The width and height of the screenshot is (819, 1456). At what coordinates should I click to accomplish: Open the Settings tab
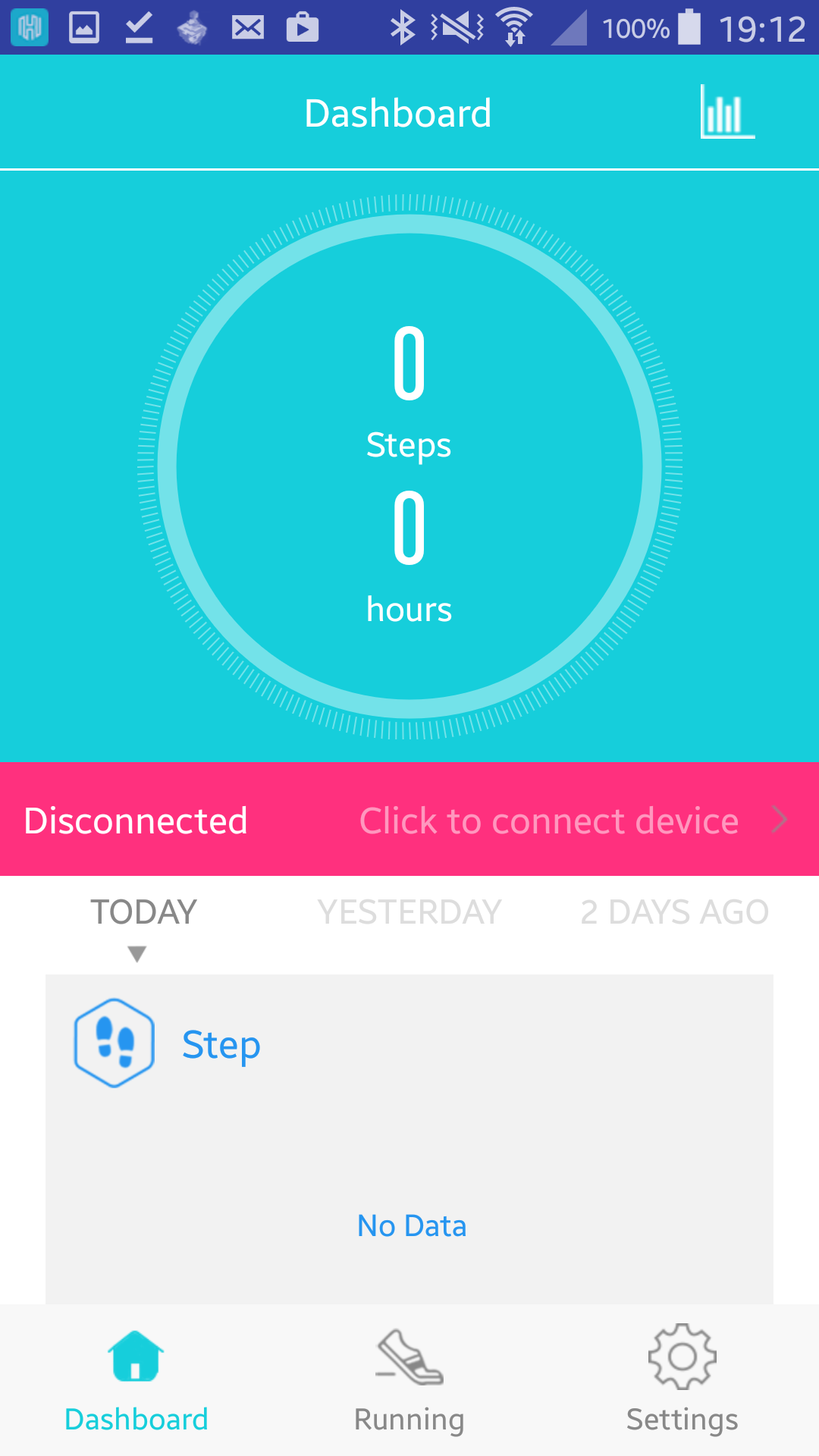coord(682,1380)
